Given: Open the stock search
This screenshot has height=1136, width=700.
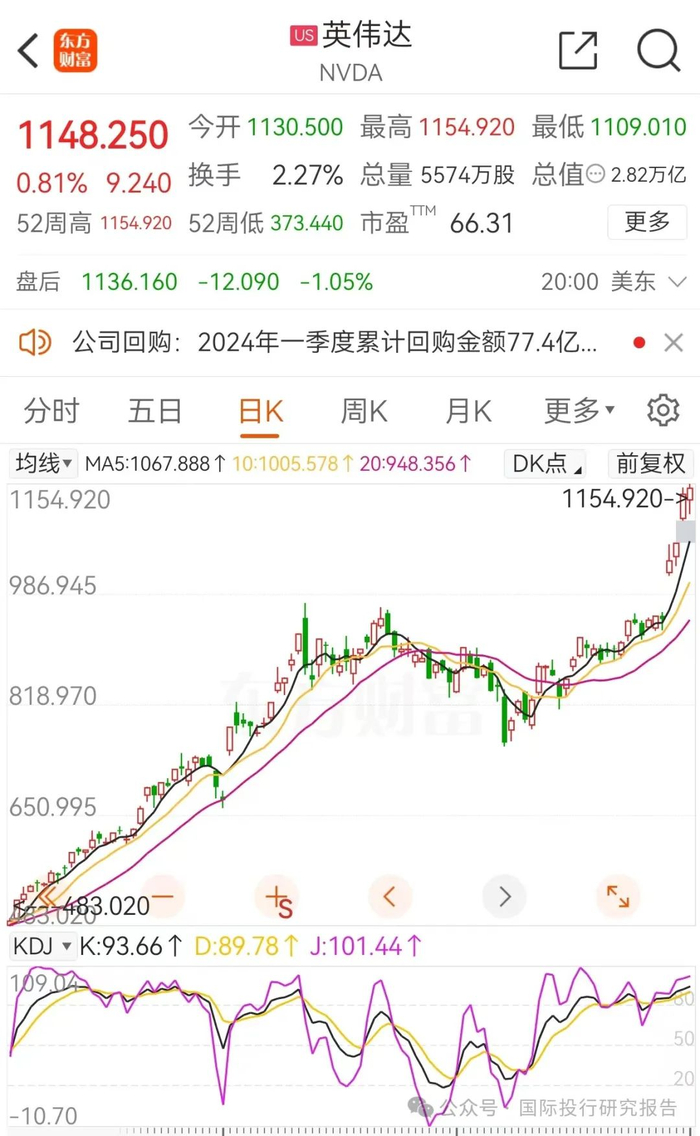Looking at the screenshot, I should coord(658,50).
